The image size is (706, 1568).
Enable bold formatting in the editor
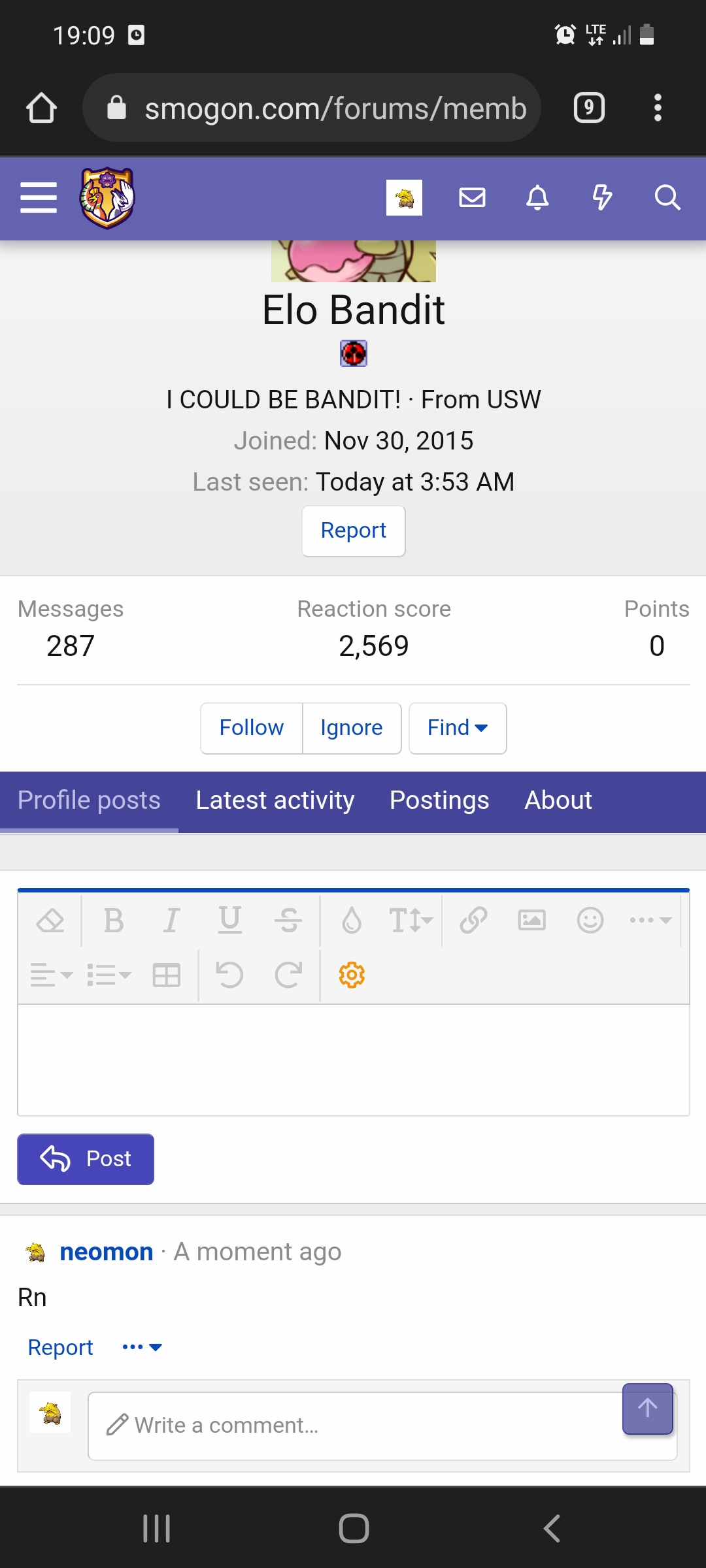[x=114, y=921]
